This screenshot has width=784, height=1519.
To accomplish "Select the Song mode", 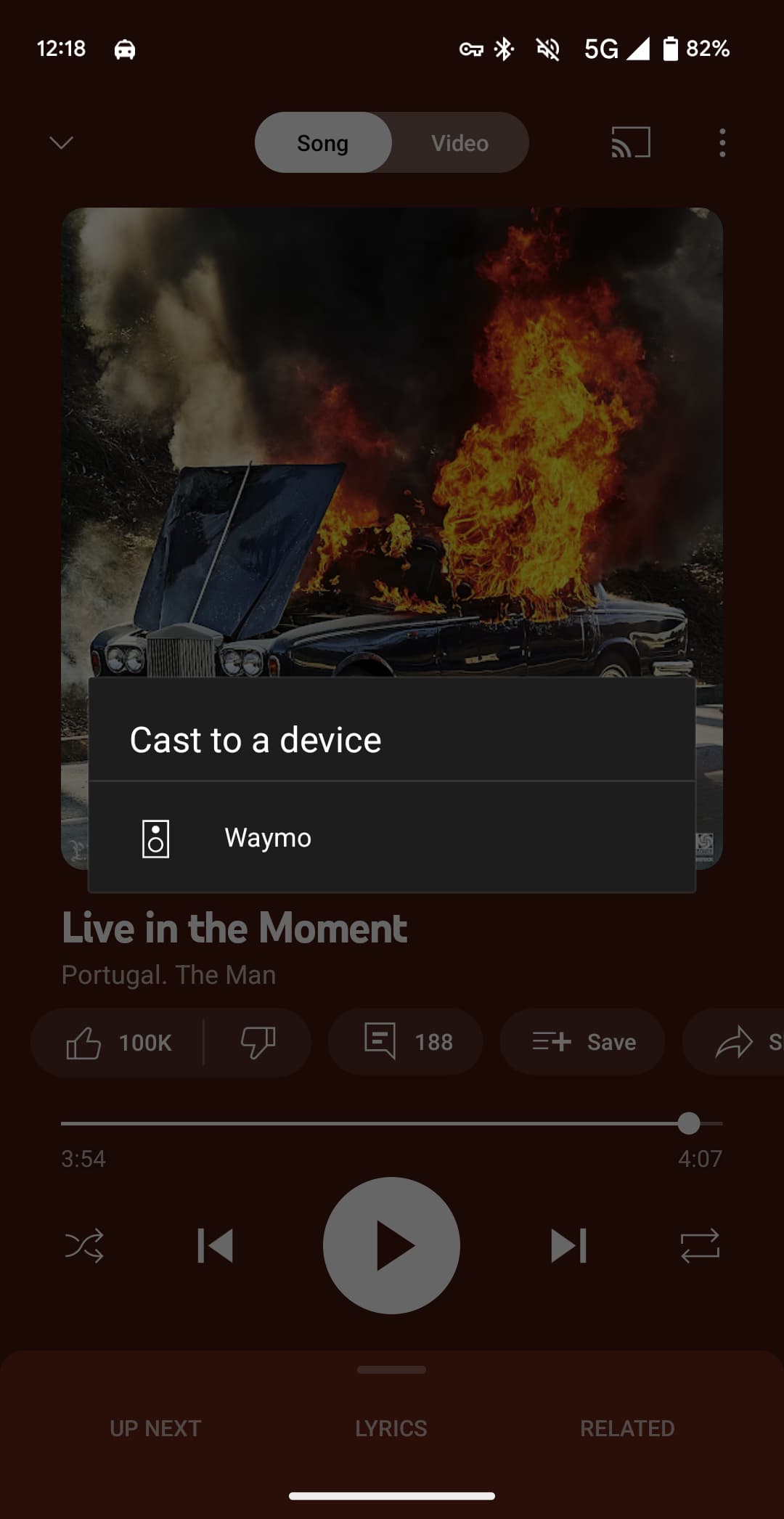I will tap(323, 143).
